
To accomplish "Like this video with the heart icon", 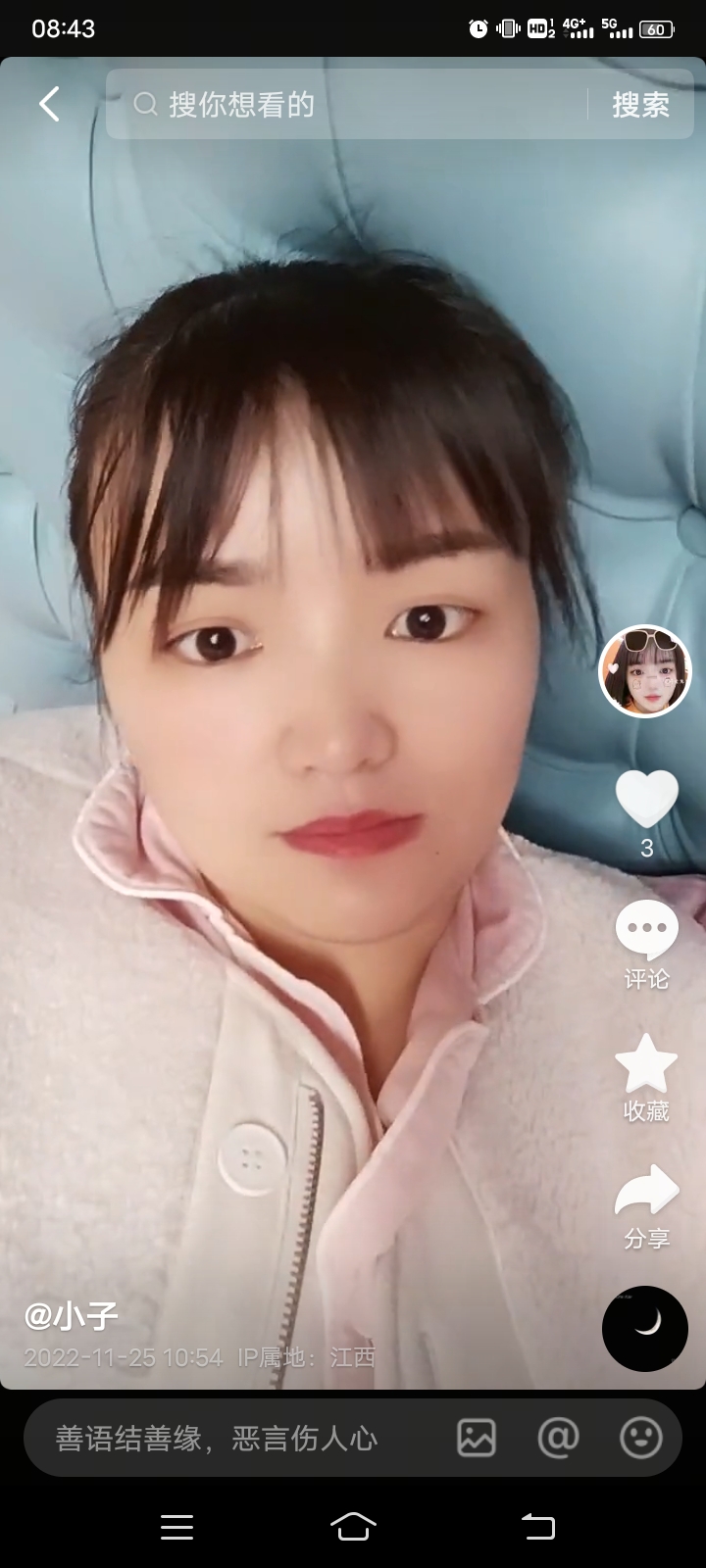I will (646, 799).
